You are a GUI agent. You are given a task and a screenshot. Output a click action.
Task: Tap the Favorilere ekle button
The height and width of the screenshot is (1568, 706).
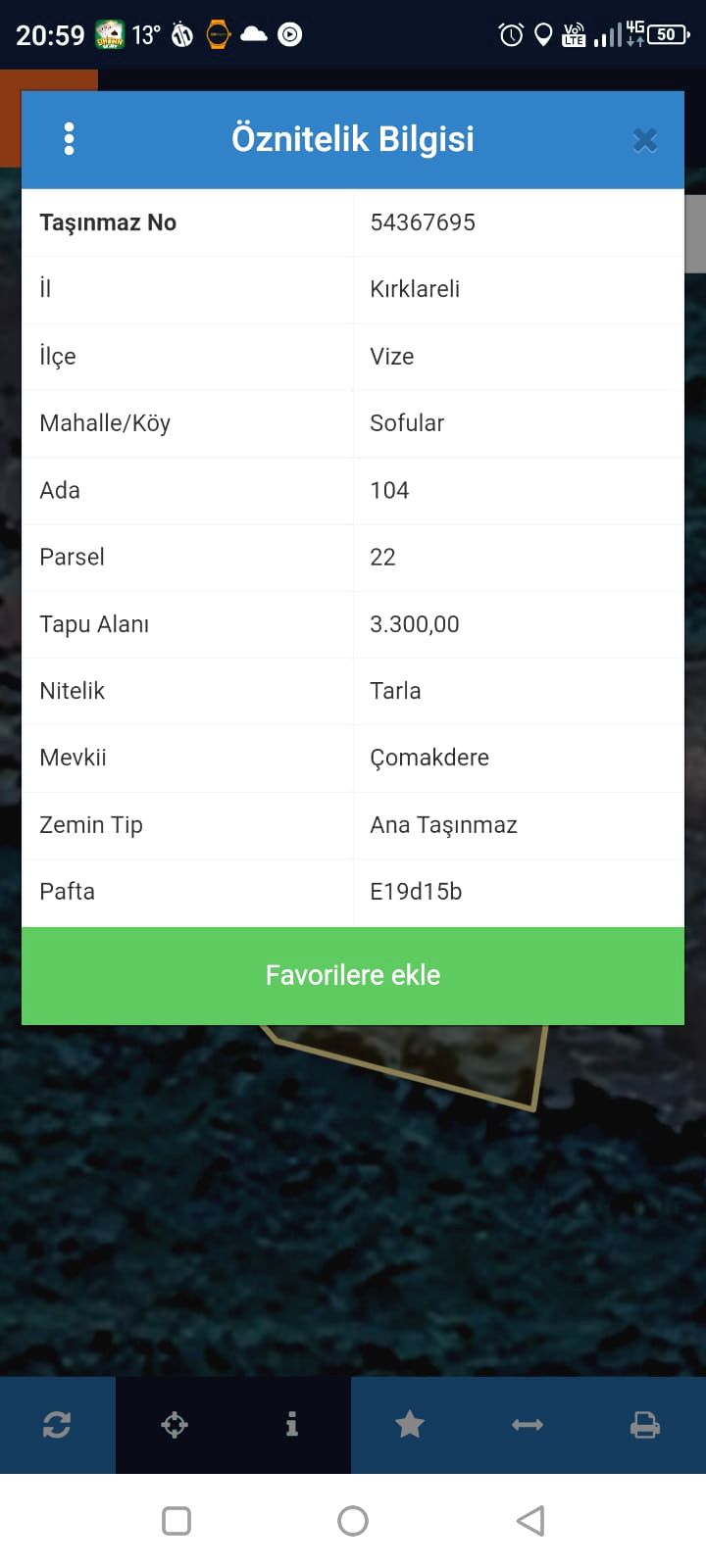click(353, 975)
